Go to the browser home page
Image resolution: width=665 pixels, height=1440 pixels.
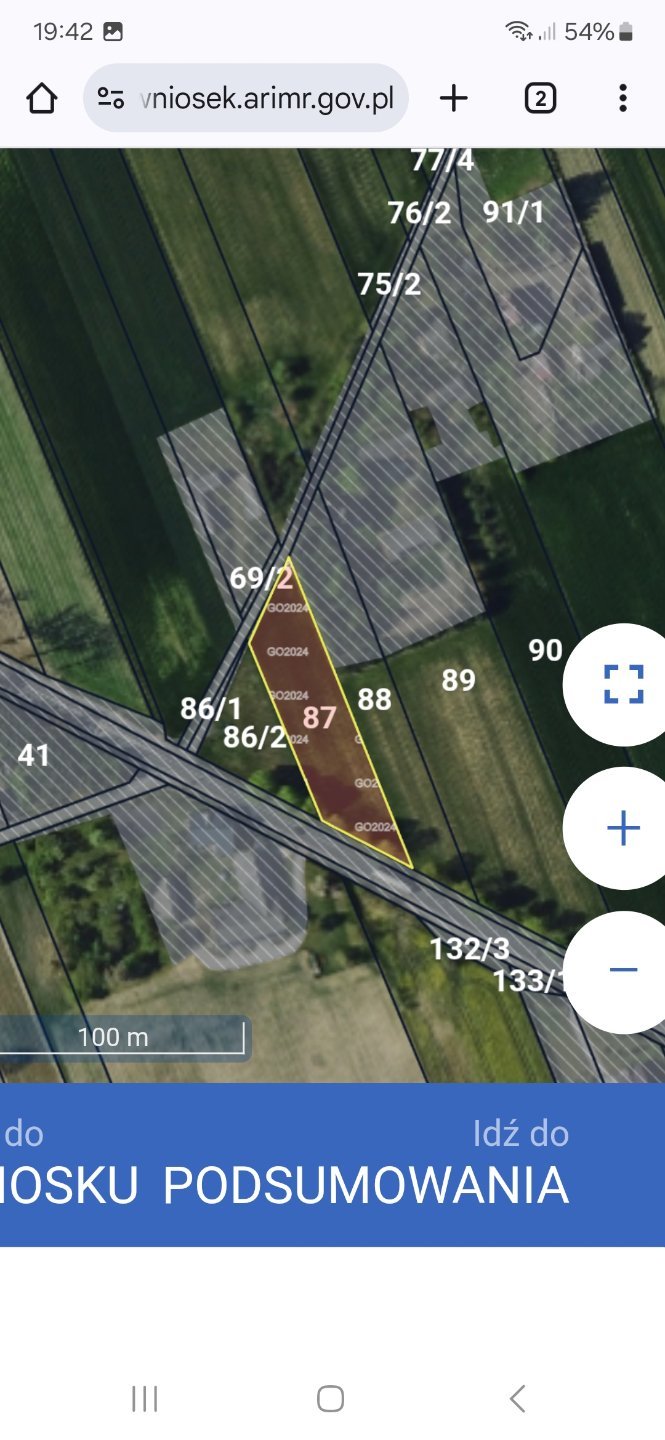42,98
